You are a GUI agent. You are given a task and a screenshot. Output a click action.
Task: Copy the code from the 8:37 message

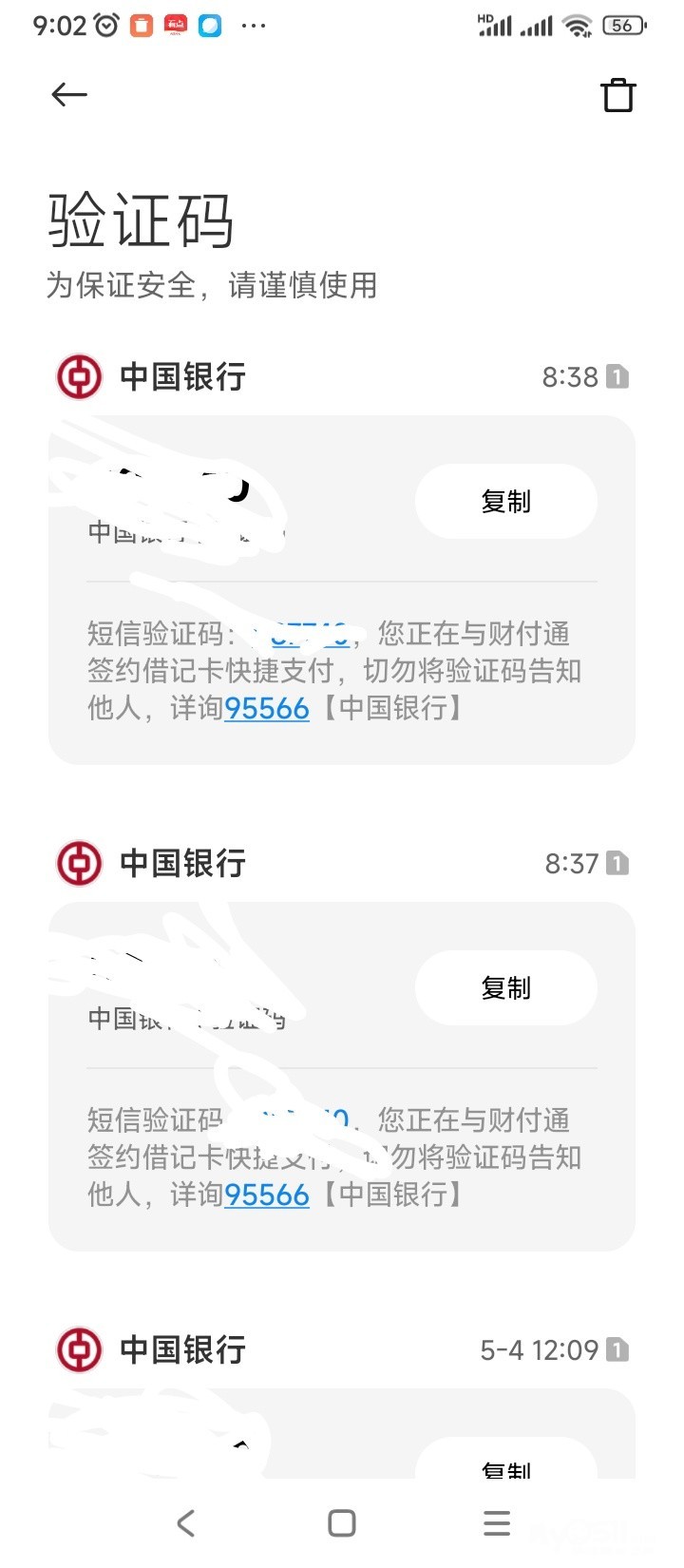click(505, 988)
